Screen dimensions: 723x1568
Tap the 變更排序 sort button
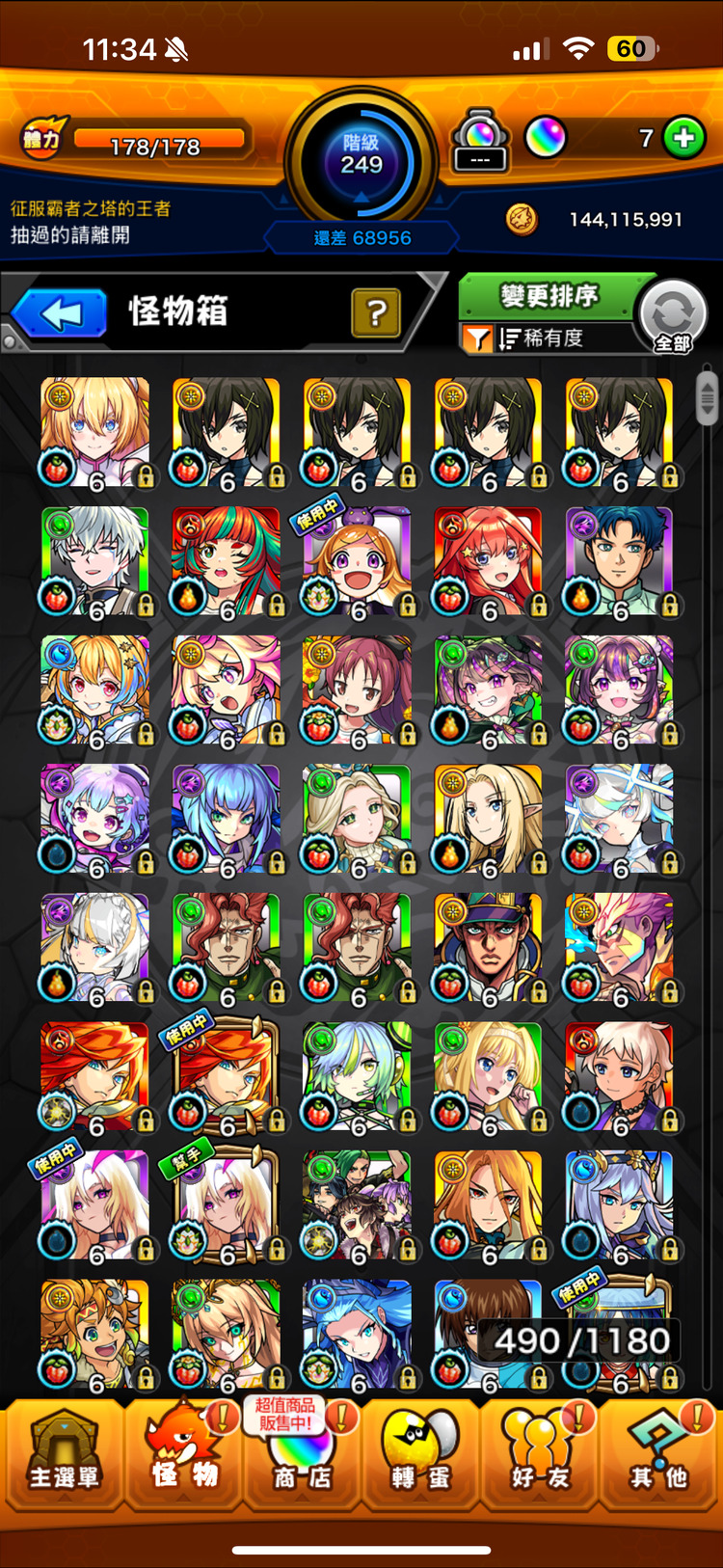[549, 295]
